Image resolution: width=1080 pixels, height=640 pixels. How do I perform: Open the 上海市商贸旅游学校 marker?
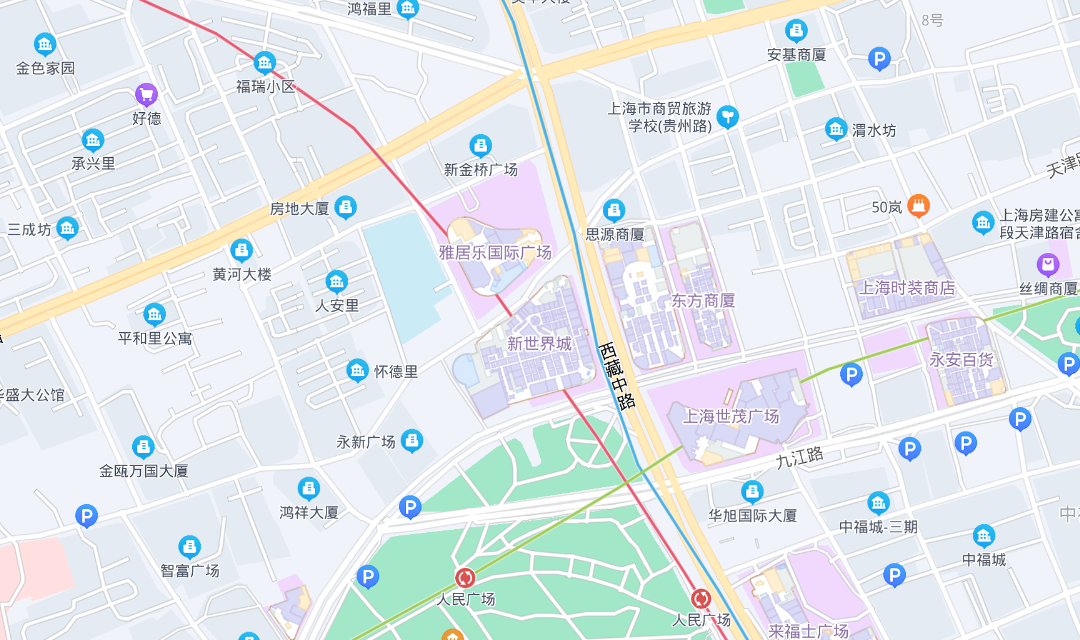click(728, 117)
